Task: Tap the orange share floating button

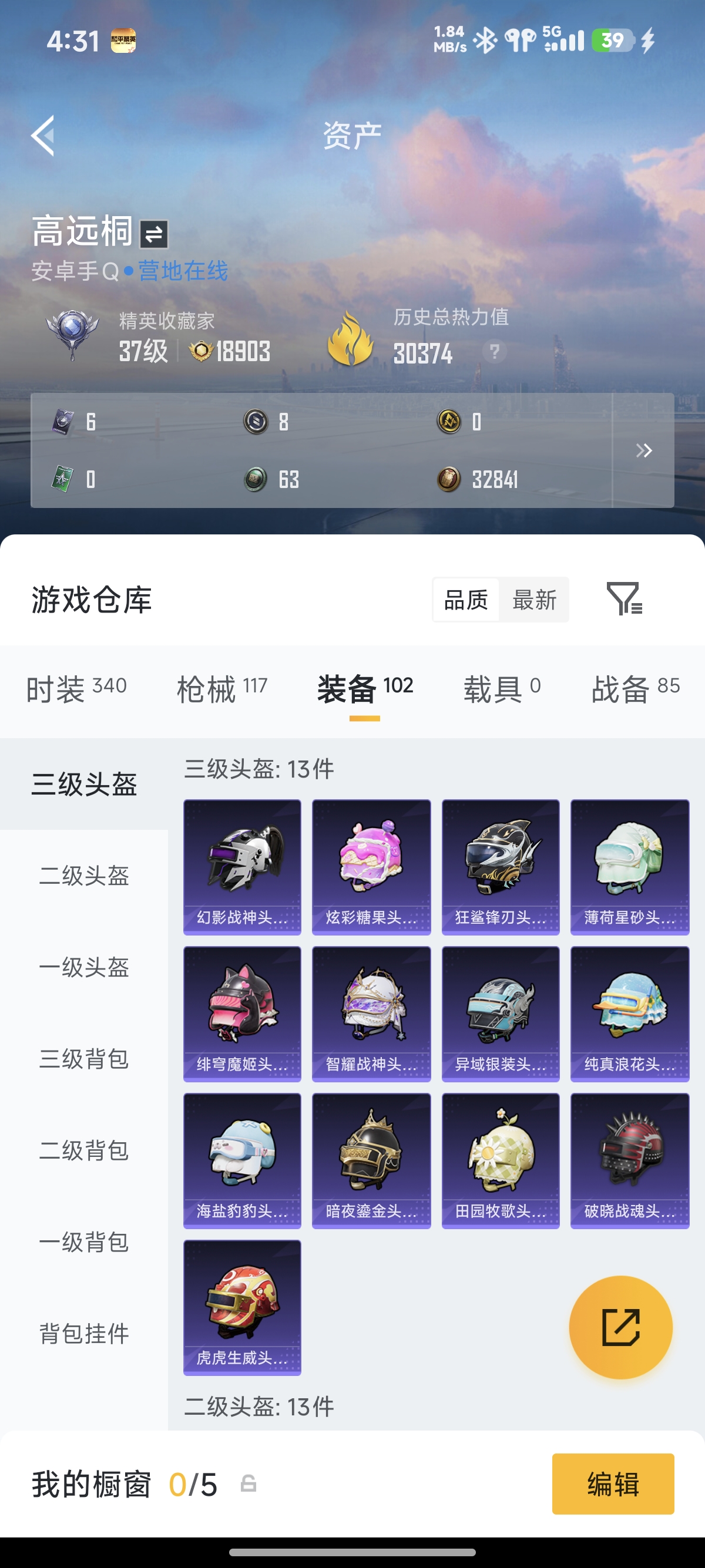Action: (x=620, y=1328)
